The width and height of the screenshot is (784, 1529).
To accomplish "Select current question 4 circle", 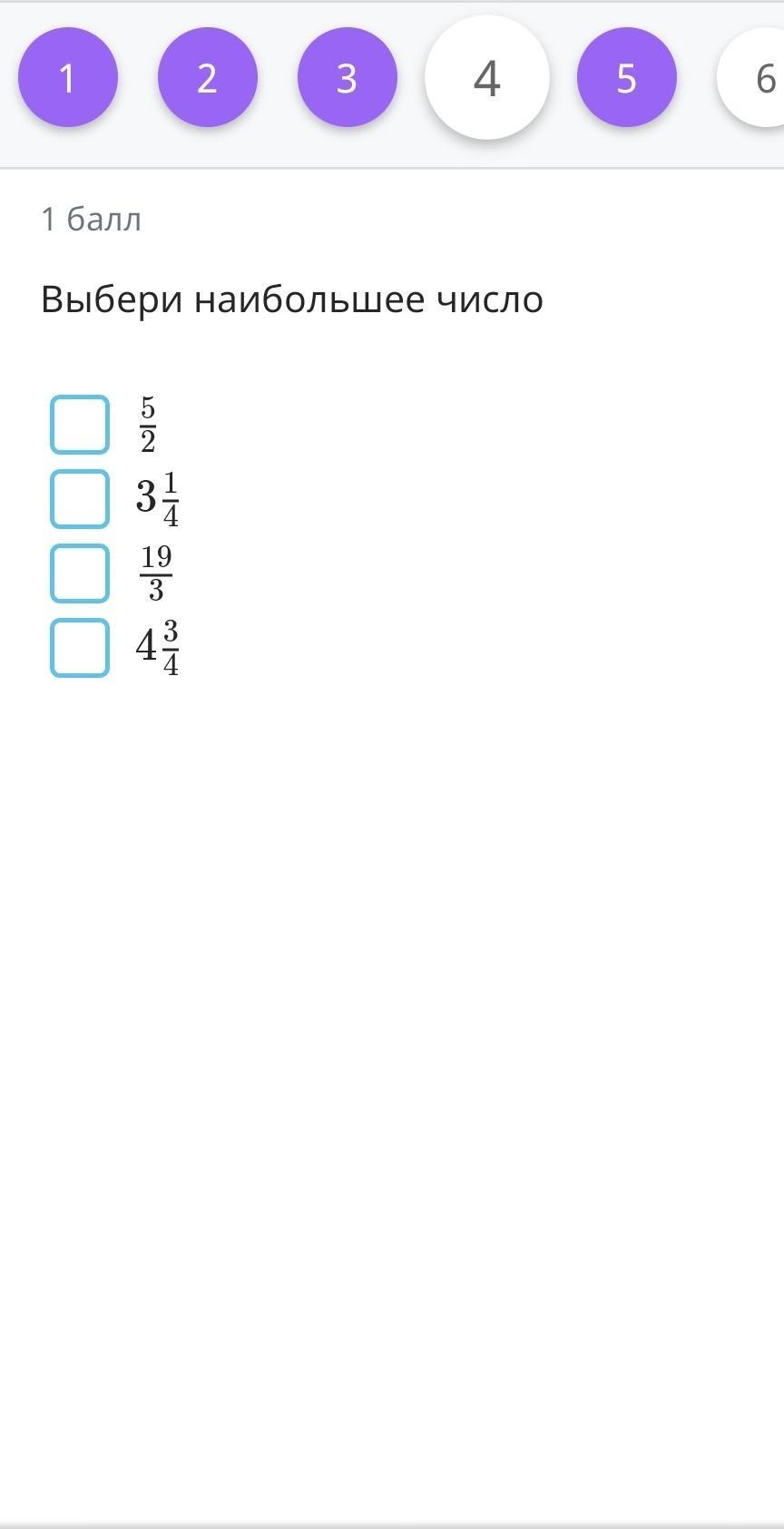I will 487,78.
